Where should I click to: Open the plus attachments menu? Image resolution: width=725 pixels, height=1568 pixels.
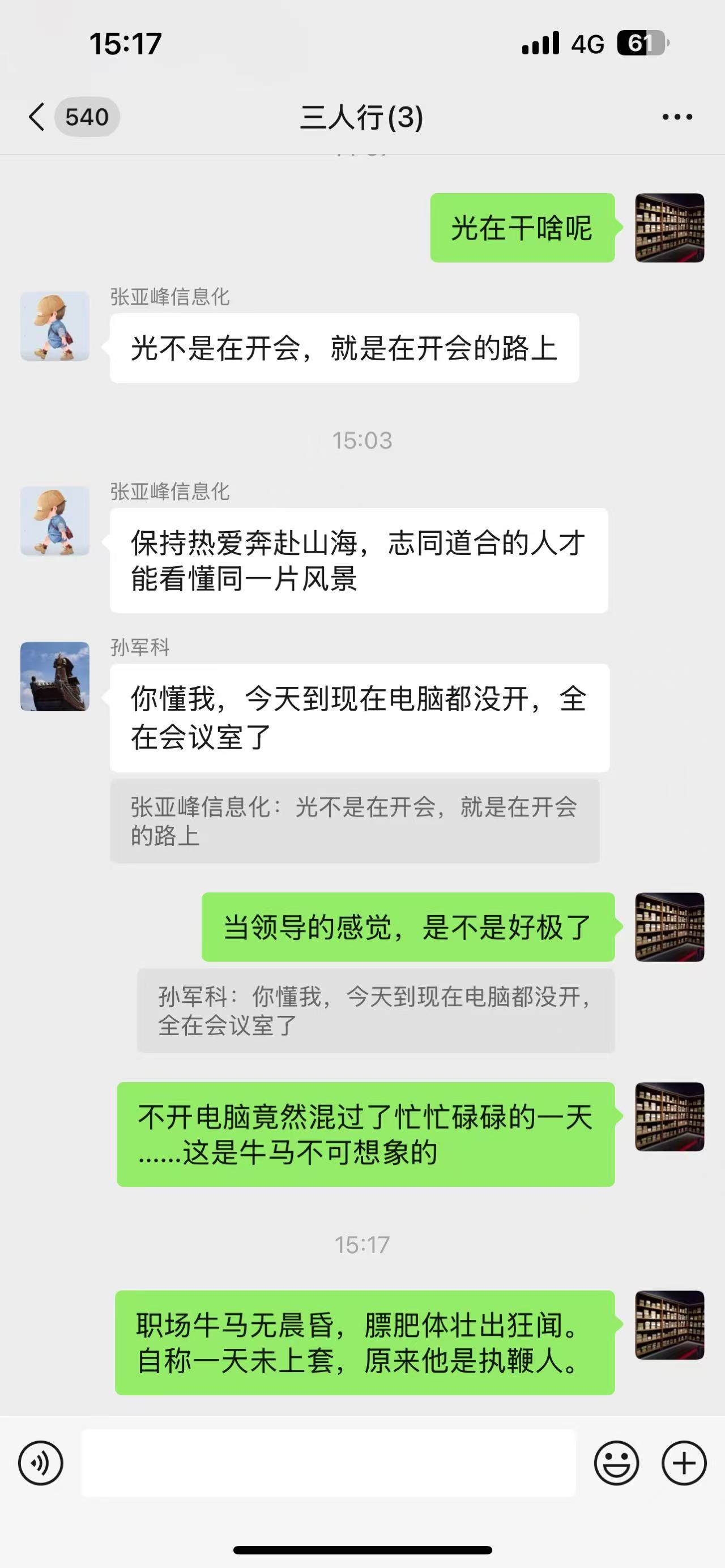[684, 1463]
